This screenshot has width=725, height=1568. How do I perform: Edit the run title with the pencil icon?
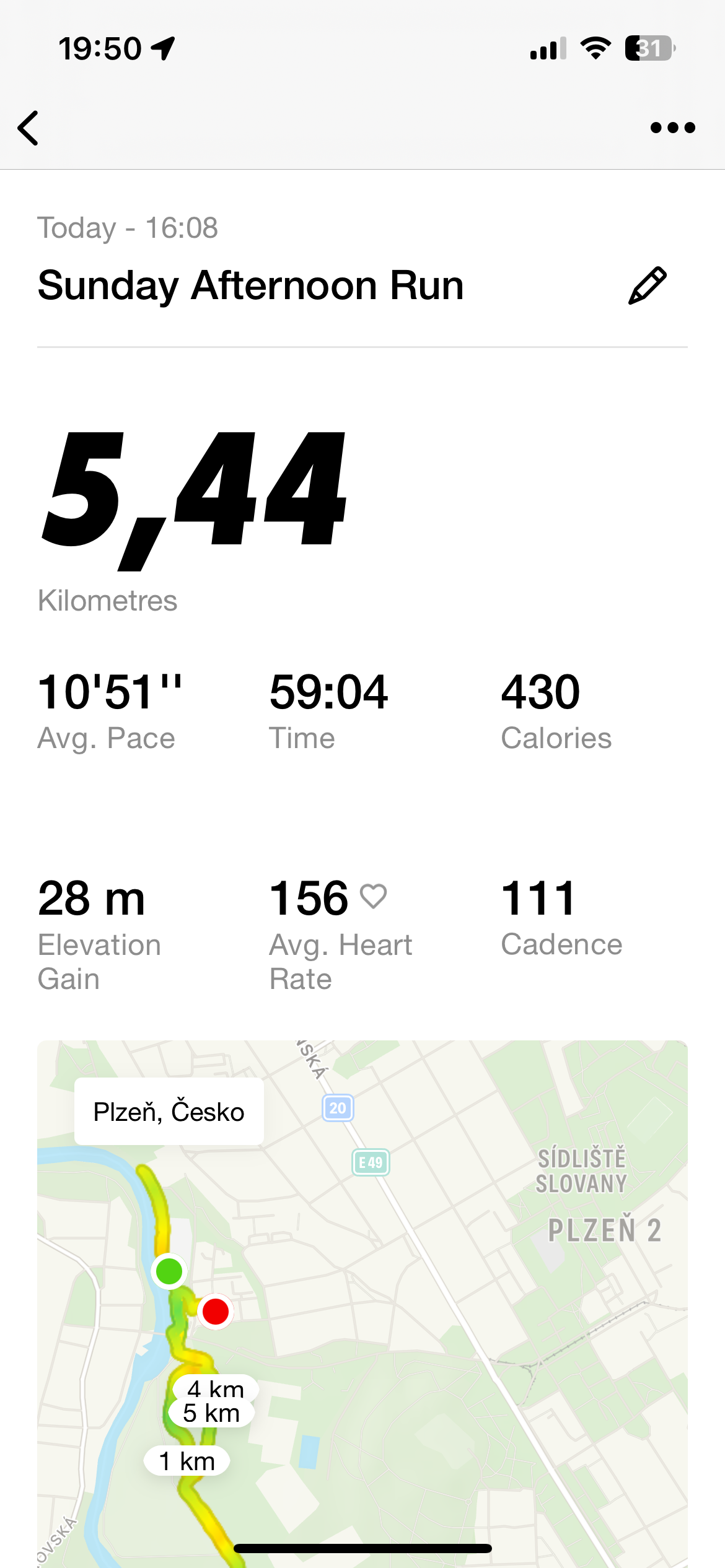[648, 286]
